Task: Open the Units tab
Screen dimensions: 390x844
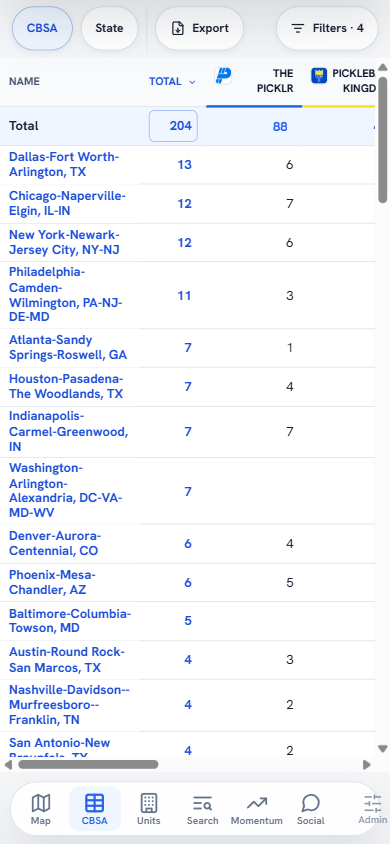Action: (148, 808)
